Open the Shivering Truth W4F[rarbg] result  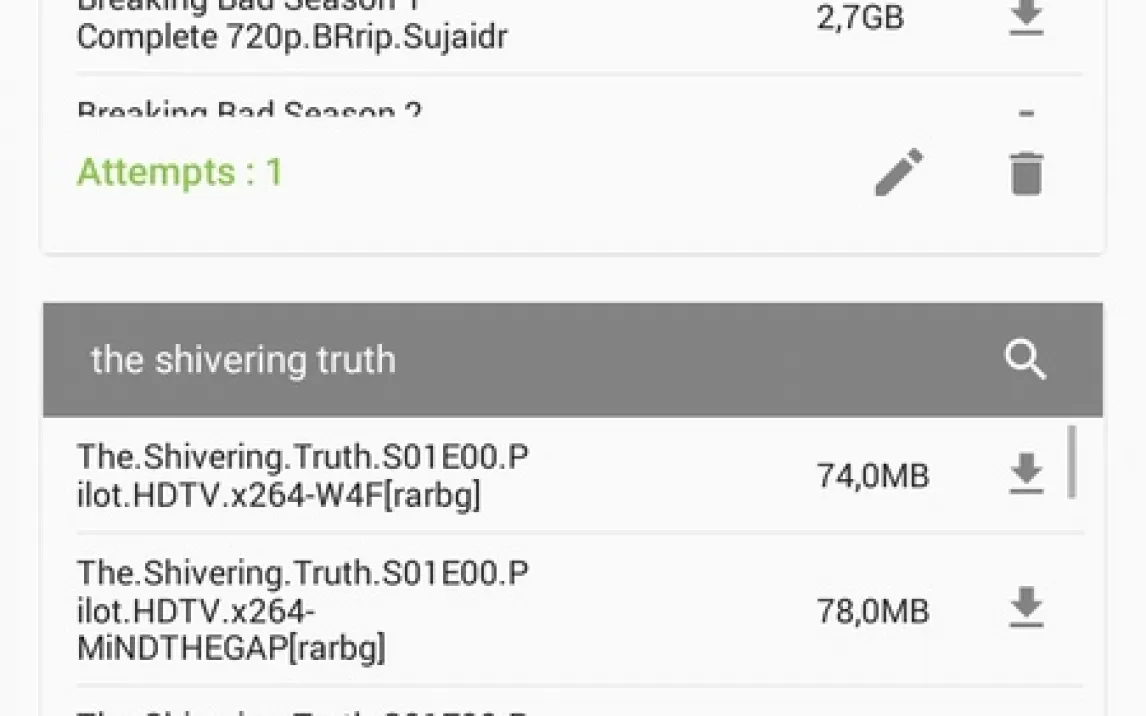click(x=303, y=475)
